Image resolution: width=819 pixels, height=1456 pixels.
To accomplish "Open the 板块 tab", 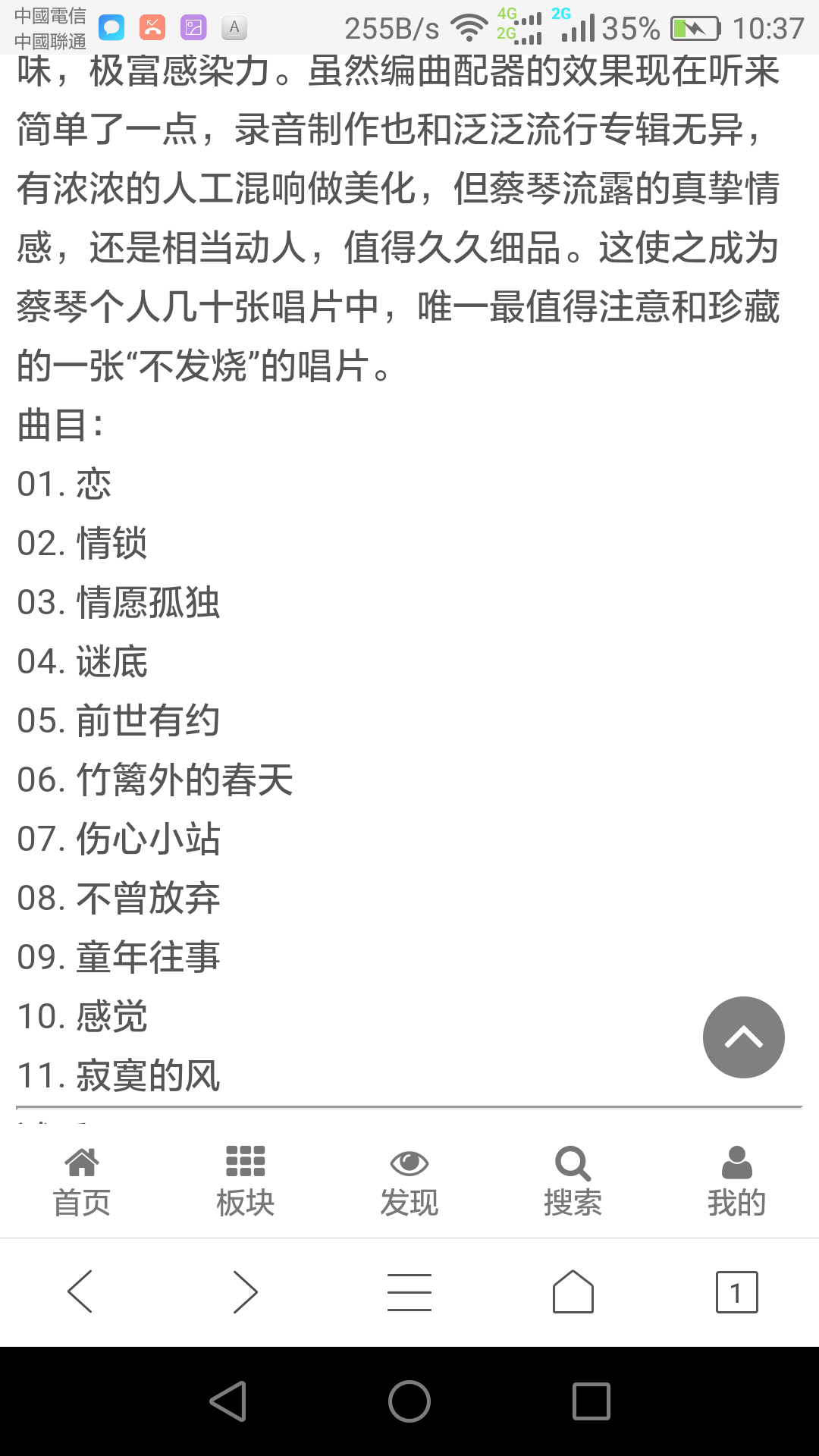I will pos(245,1181).
